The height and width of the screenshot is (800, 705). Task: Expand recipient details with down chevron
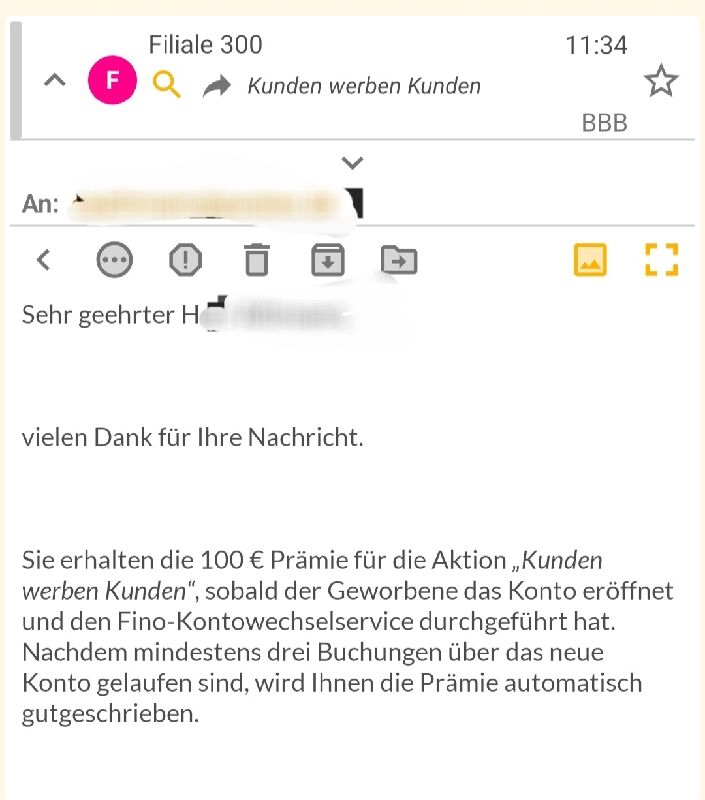[352, 162]
